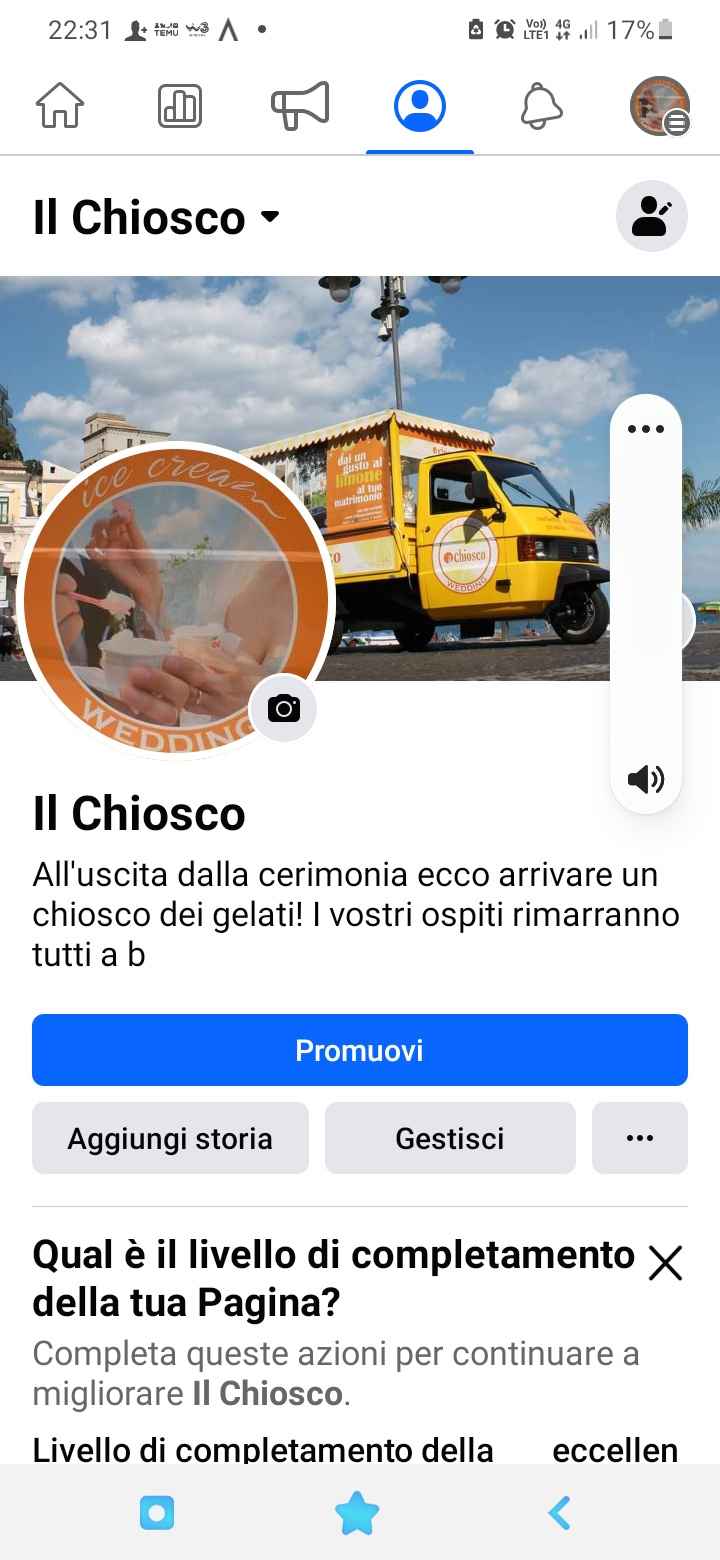
Task: Open the insights chart tab
Action: pos(180,106)
